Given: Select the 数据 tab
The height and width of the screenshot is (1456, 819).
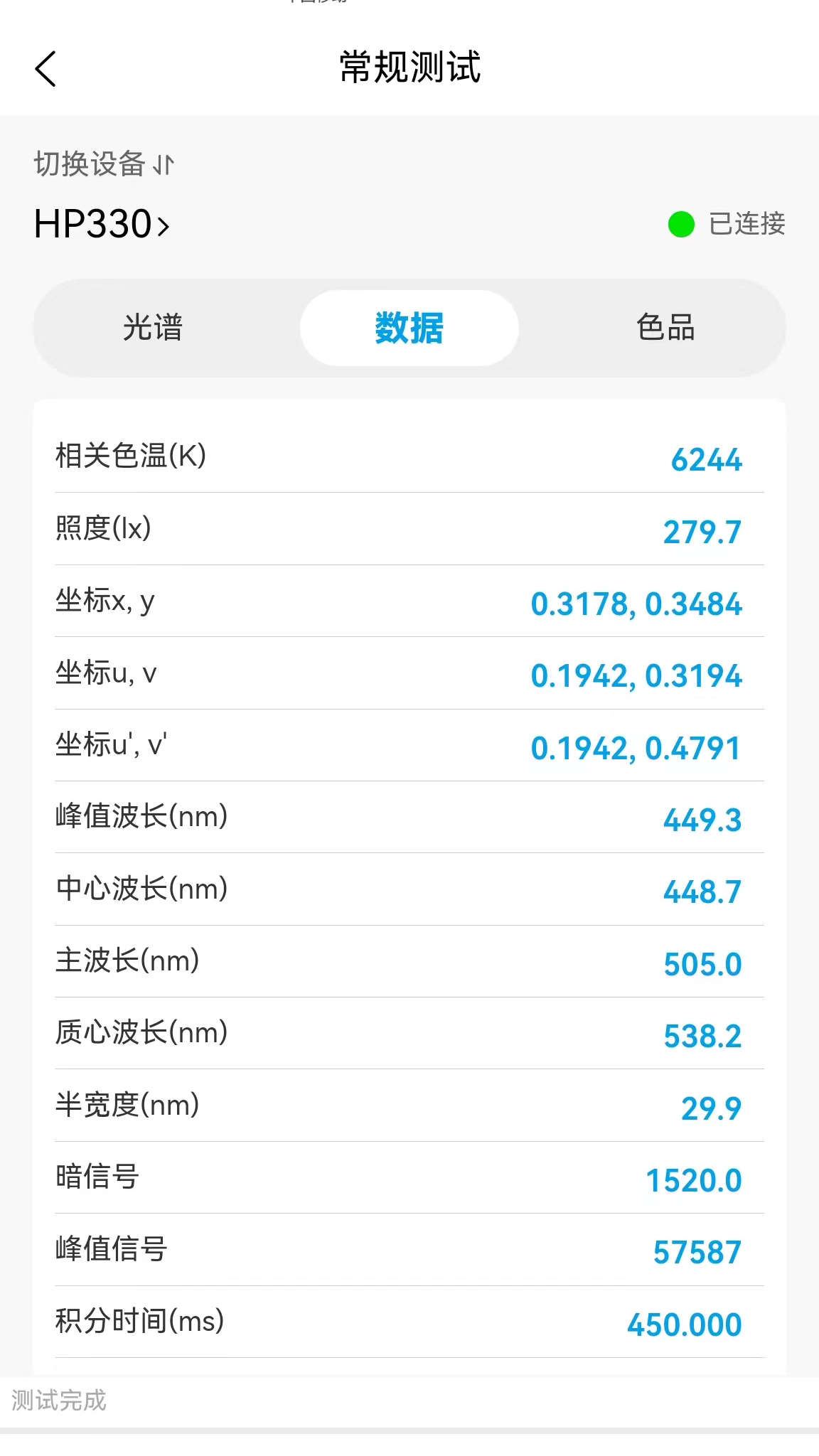Looking at the screenshot, I should 409,327.
